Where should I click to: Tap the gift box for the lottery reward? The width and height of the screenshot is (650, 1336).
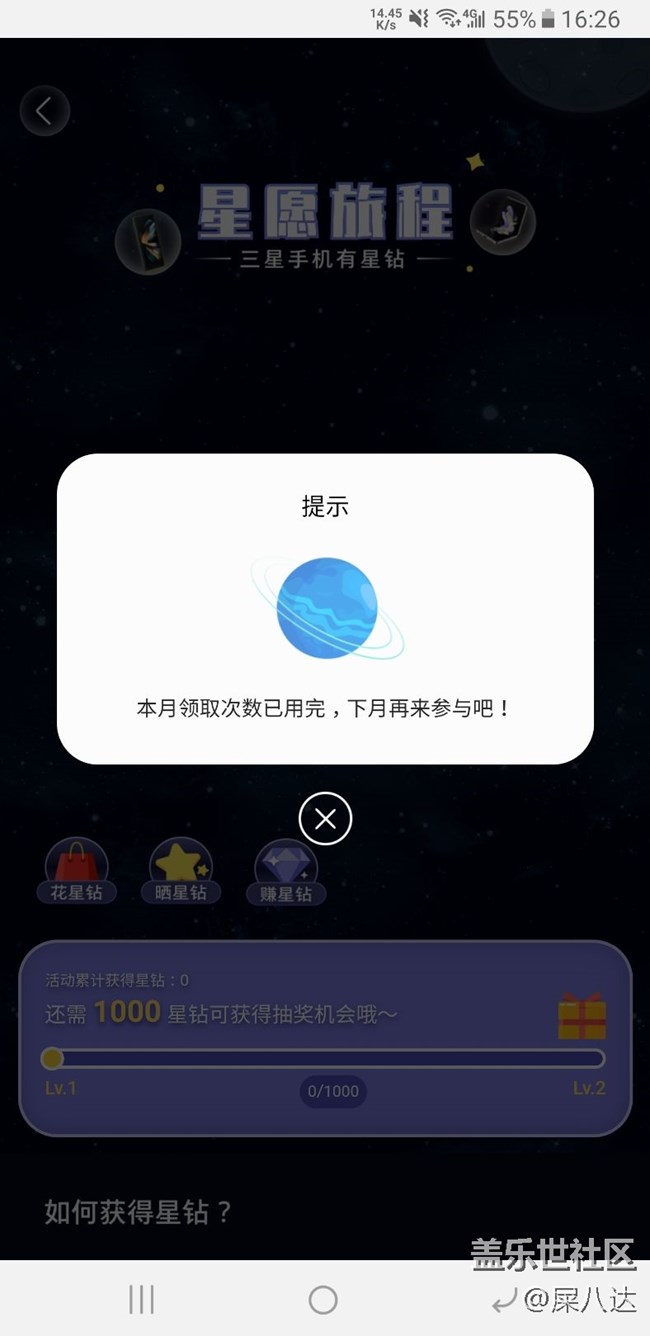(582, 1016)
